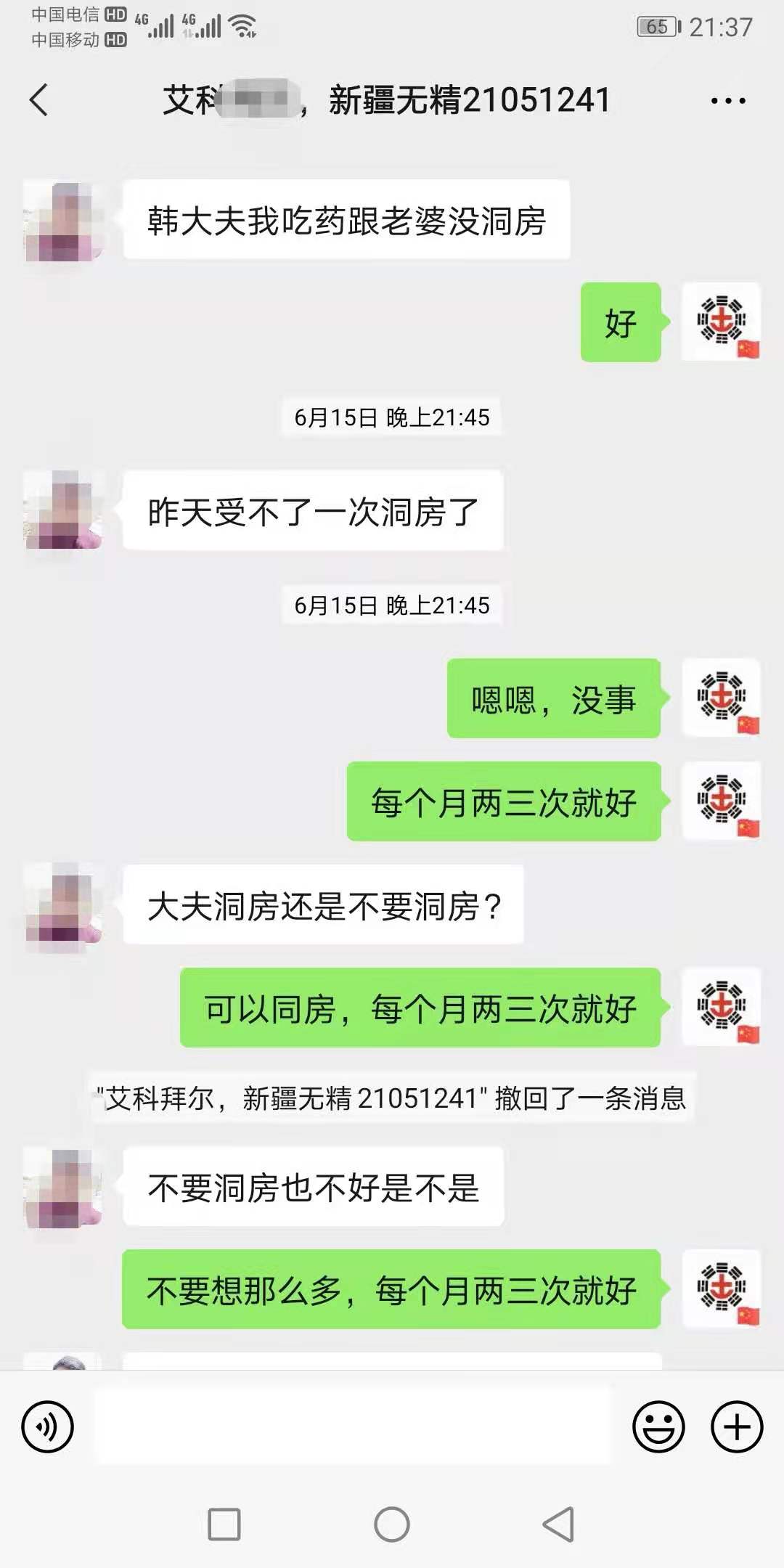The width and height of the screenshot is (784, 1568).
Task: Open sender avatar beside "韩大夫我吃药跟老婆没洞房"
Action: pos(62,220)
